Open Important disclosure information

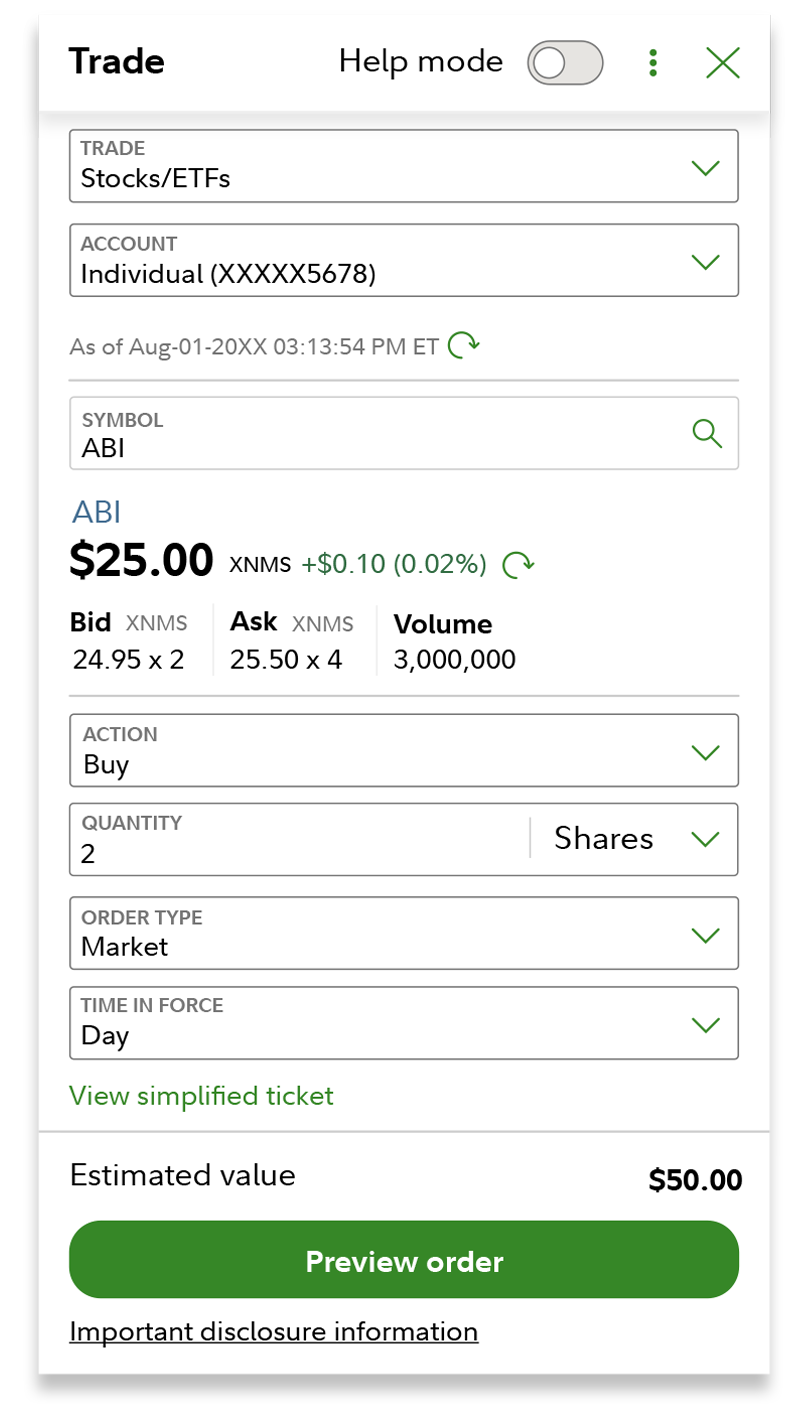(272, 1330)
